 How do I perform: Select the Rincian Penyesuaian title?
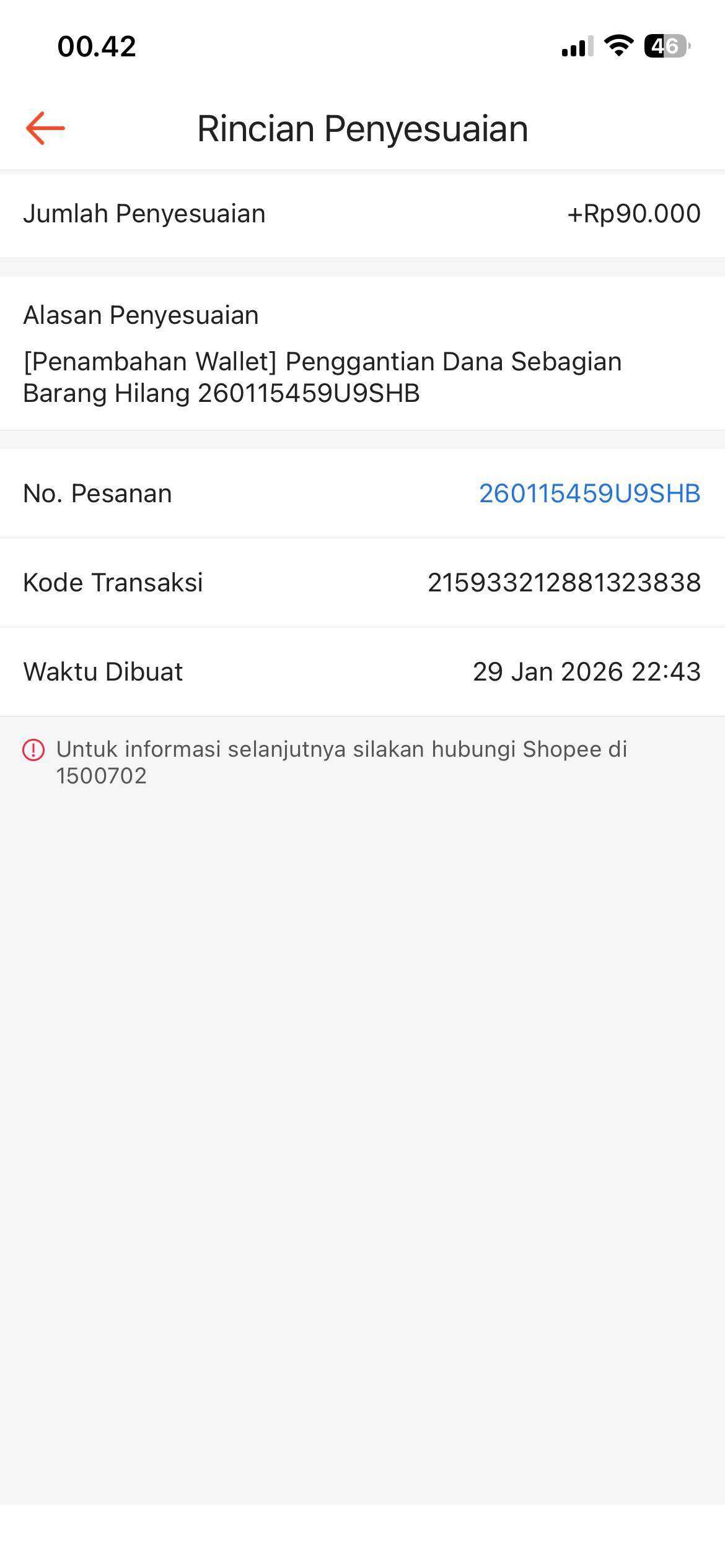[362, 128]
